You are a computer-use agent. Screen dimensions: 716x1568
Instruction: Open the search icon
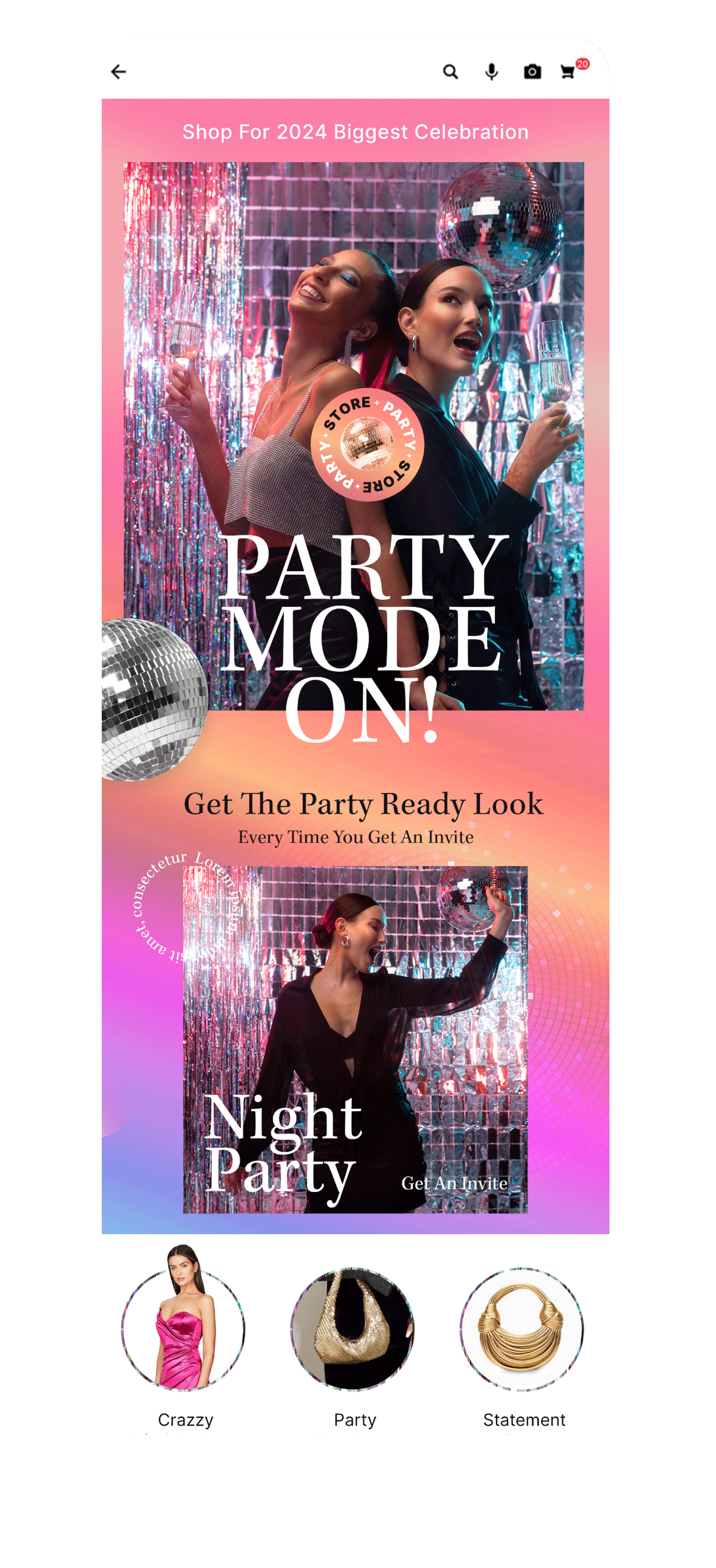pos(450,72)
